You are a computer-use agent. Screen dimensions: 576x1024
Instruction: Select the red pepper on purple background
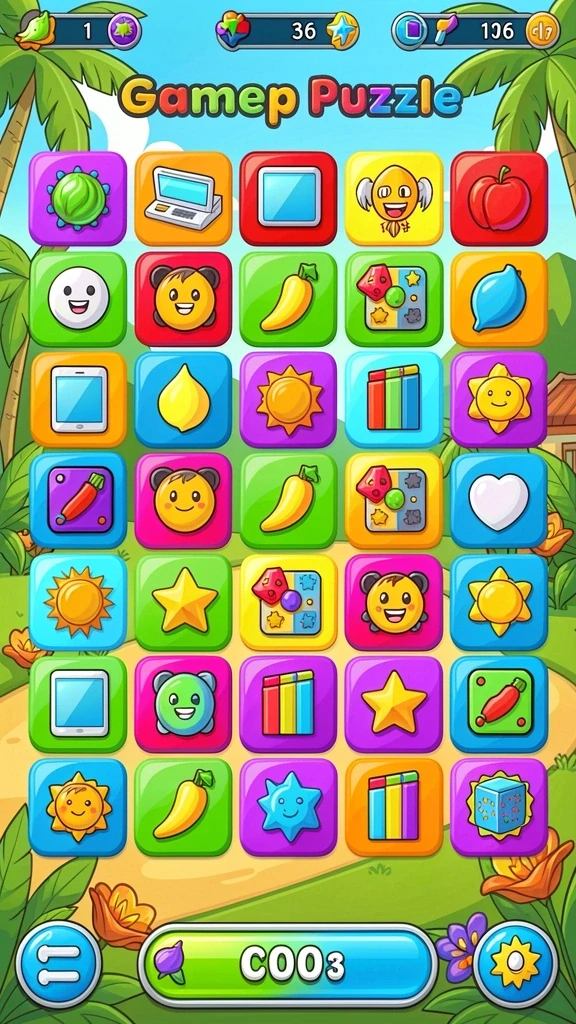(x=78, y=501)
